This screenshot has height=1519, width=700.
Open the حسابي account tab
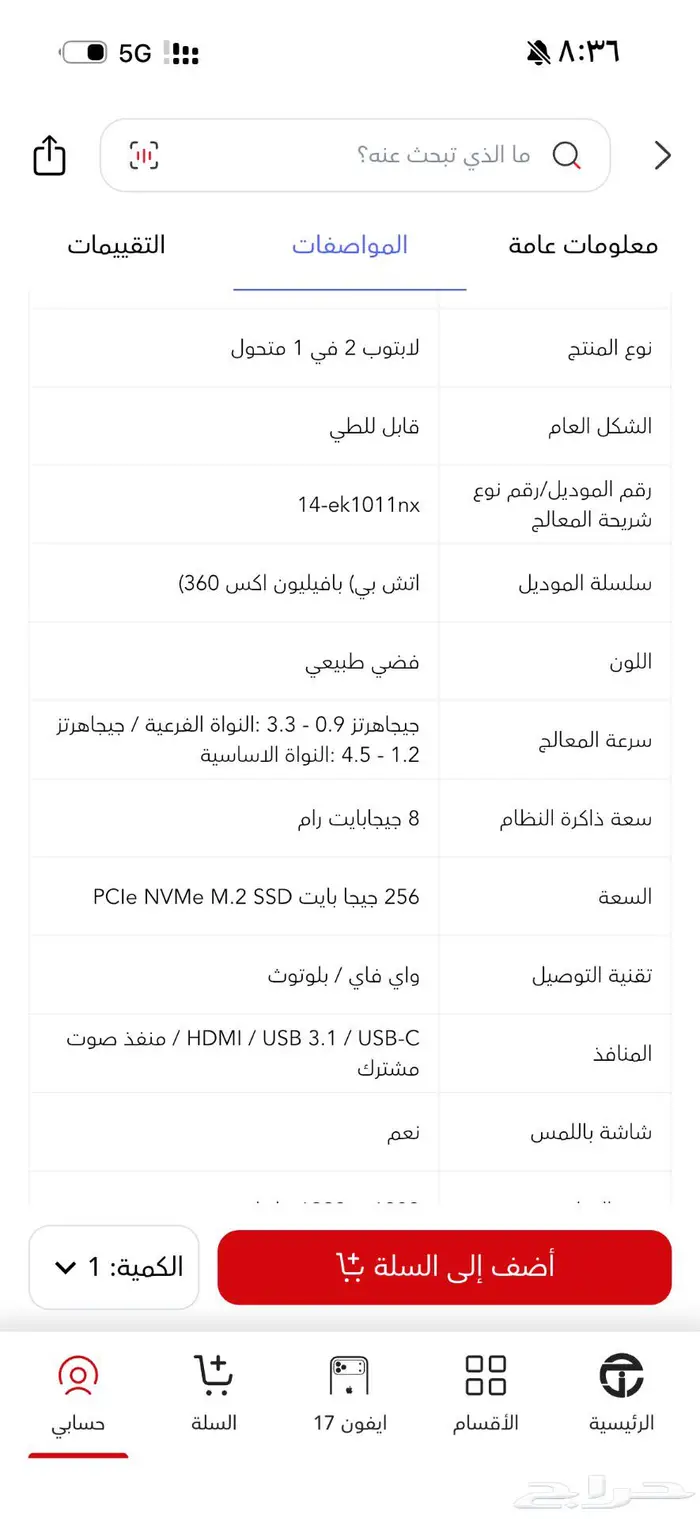(78, 1393)
